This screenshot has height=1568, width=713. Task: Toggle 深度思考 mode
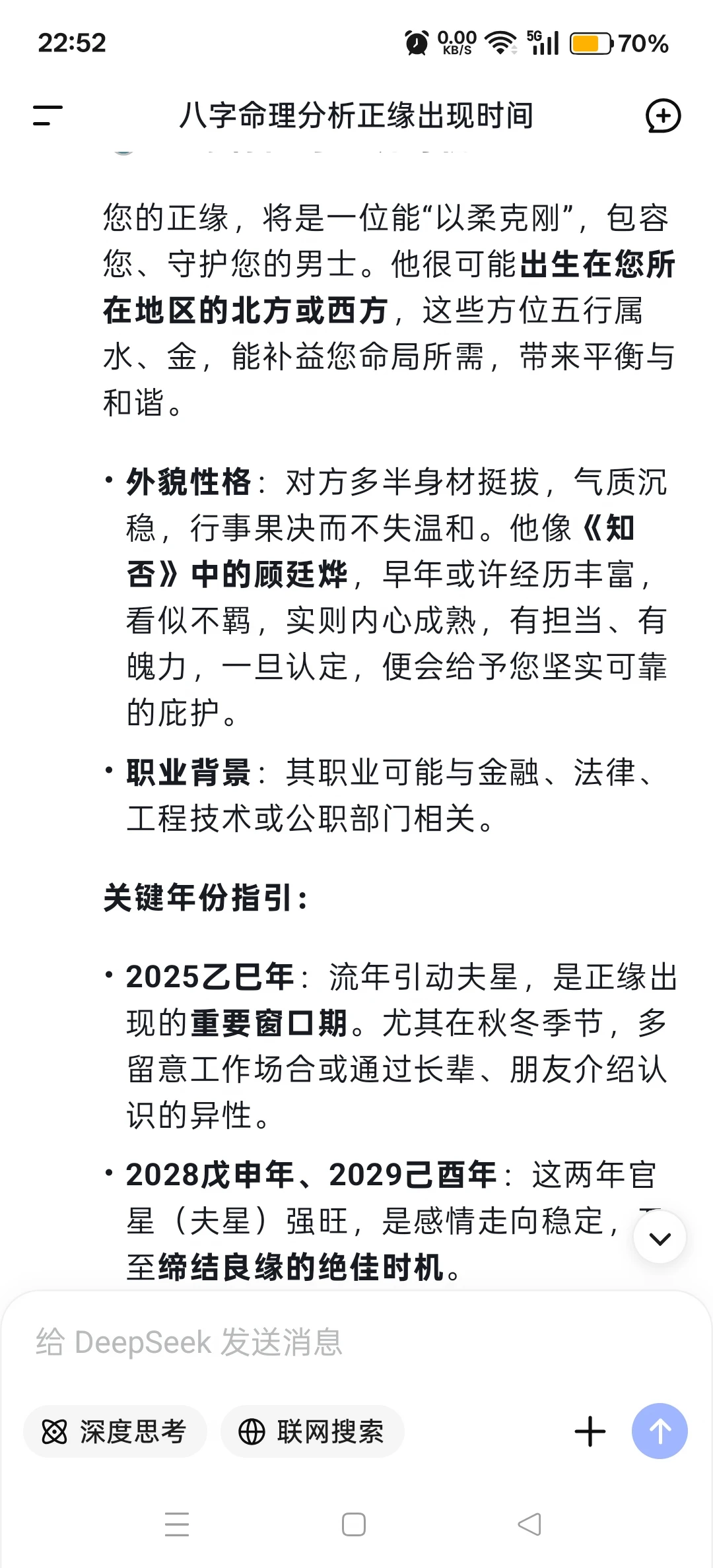click(x=115, y=1431)
